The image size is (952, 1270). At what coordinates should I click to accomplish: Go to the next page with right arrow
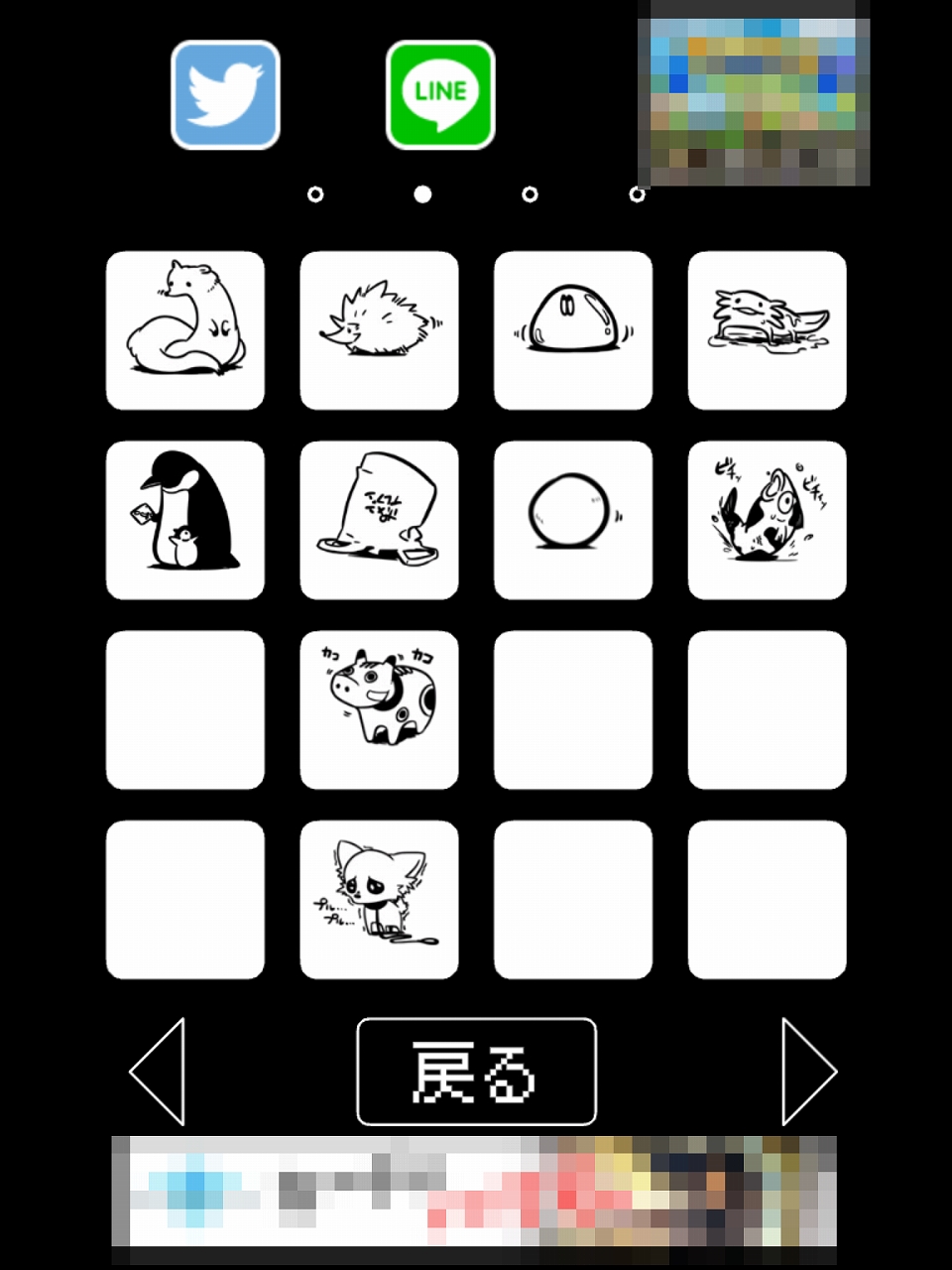coord(808,1072)
